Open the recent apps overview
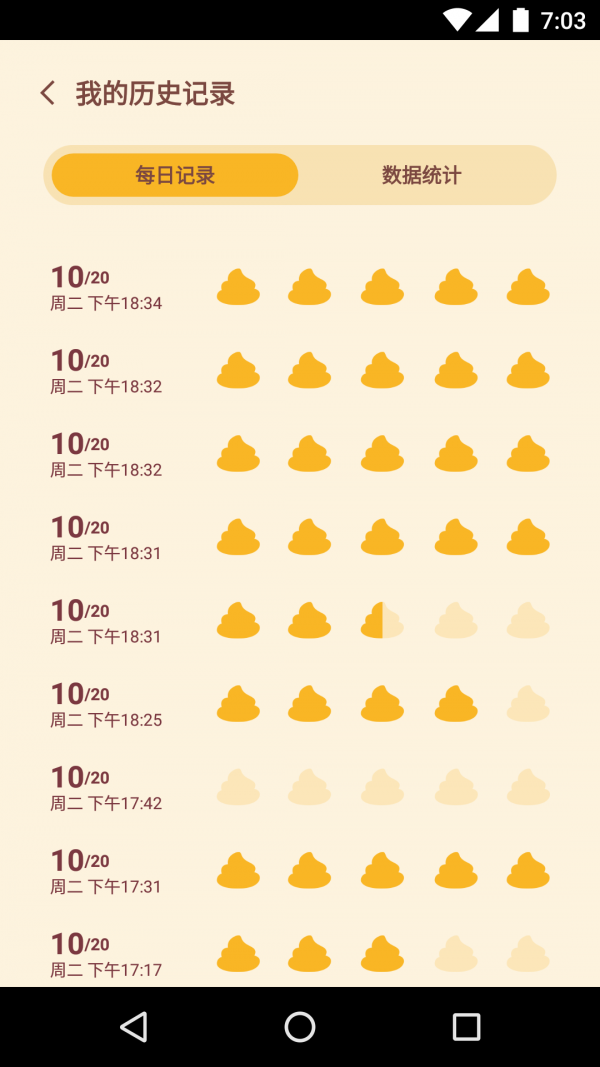This screenshot has width=600, height=1067. [x=466, y=1027]
